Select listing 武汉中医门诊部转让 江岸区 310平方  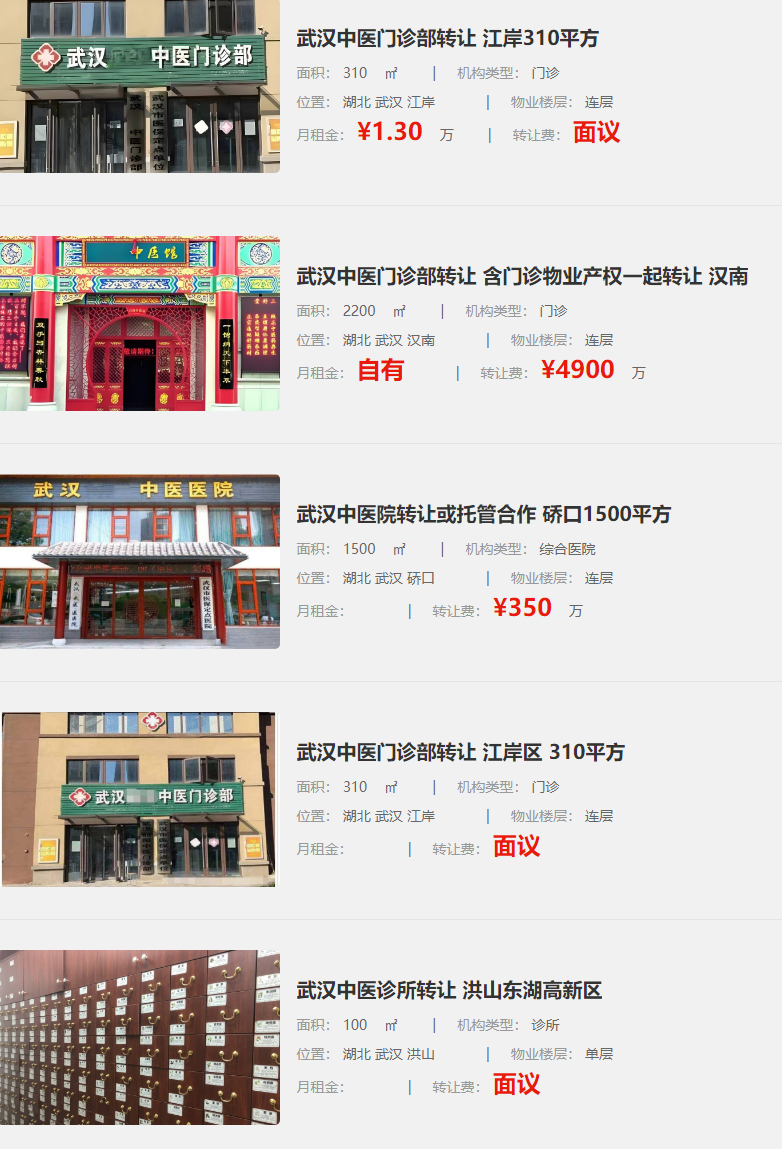pos(460,753)
